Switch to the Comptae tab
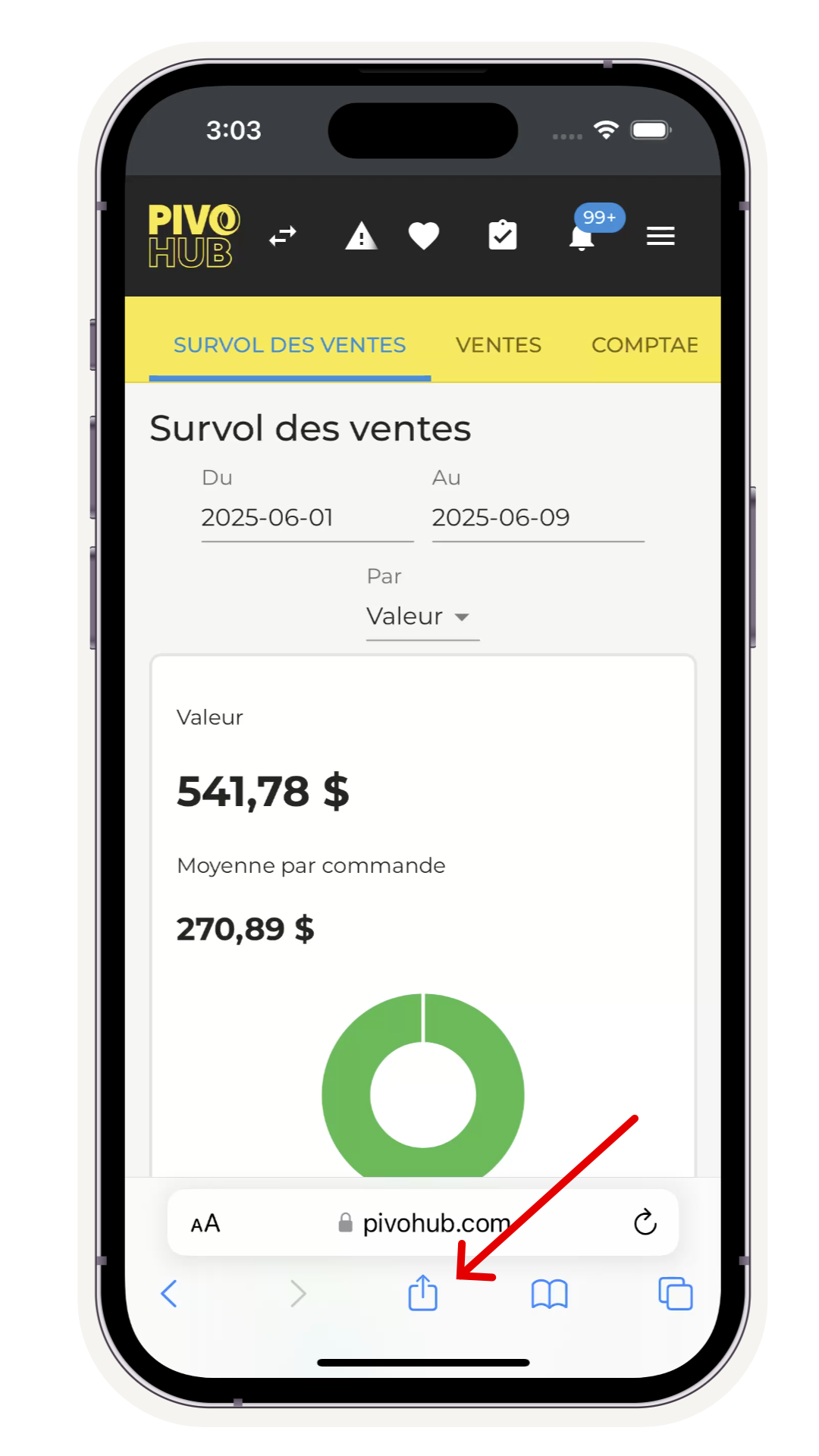819x1456 pixels. pos(645,345)
